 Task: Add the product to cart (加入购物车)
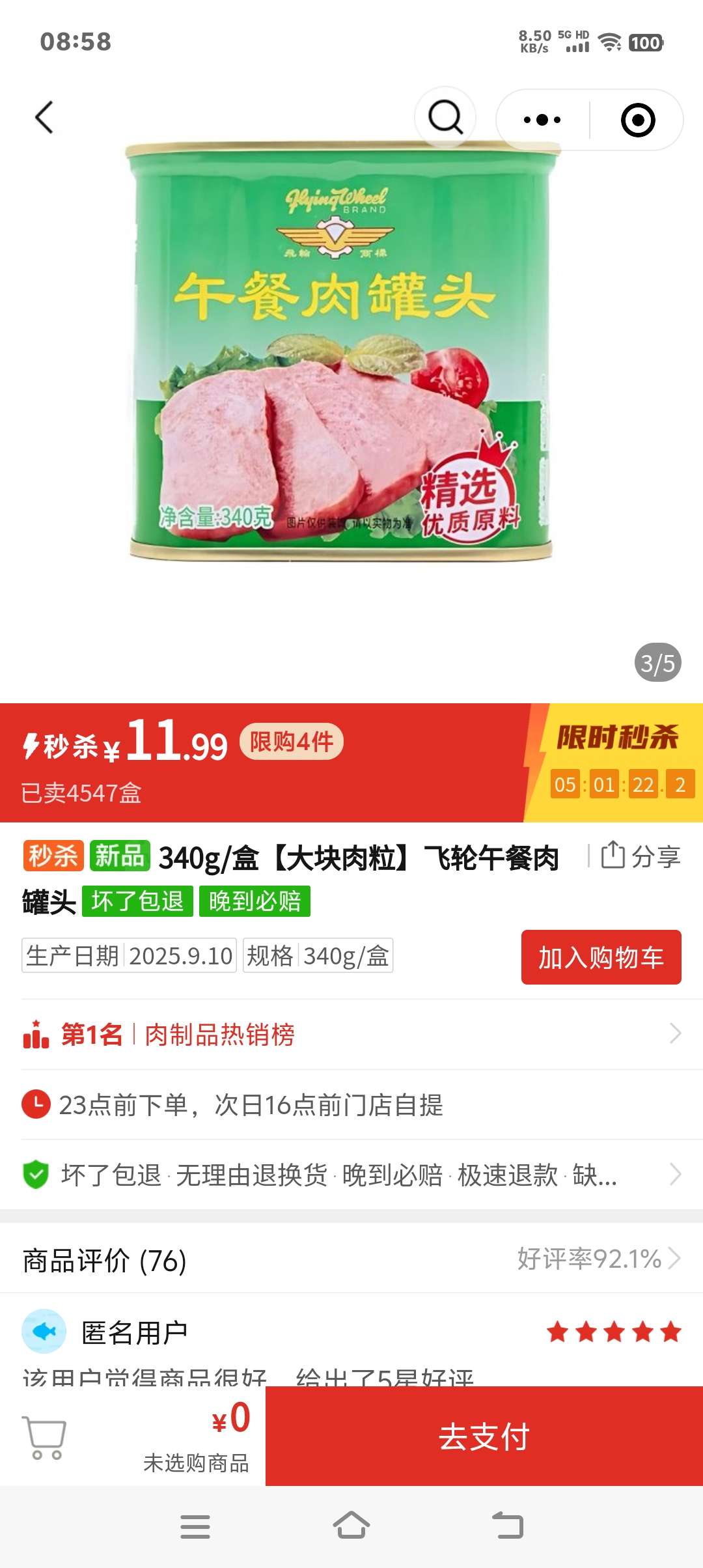(x=601, y=957)
